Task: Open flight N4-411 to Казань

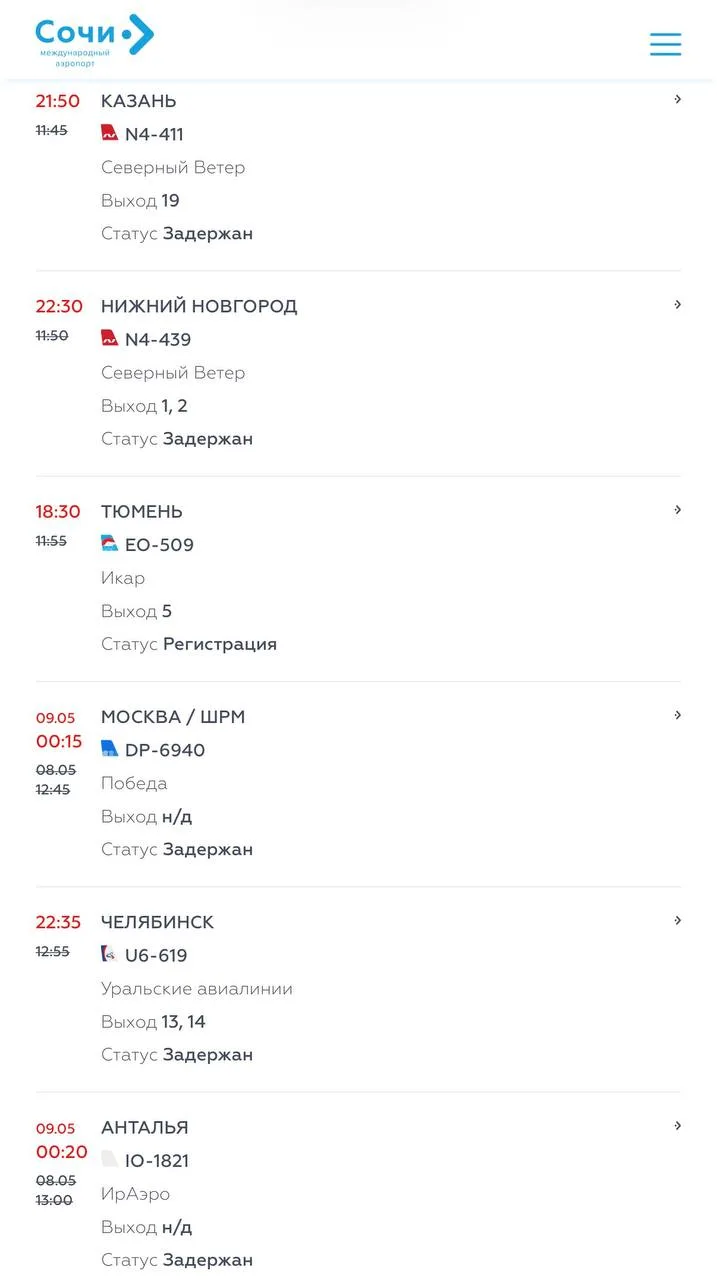Action: (x=358, y=168)
